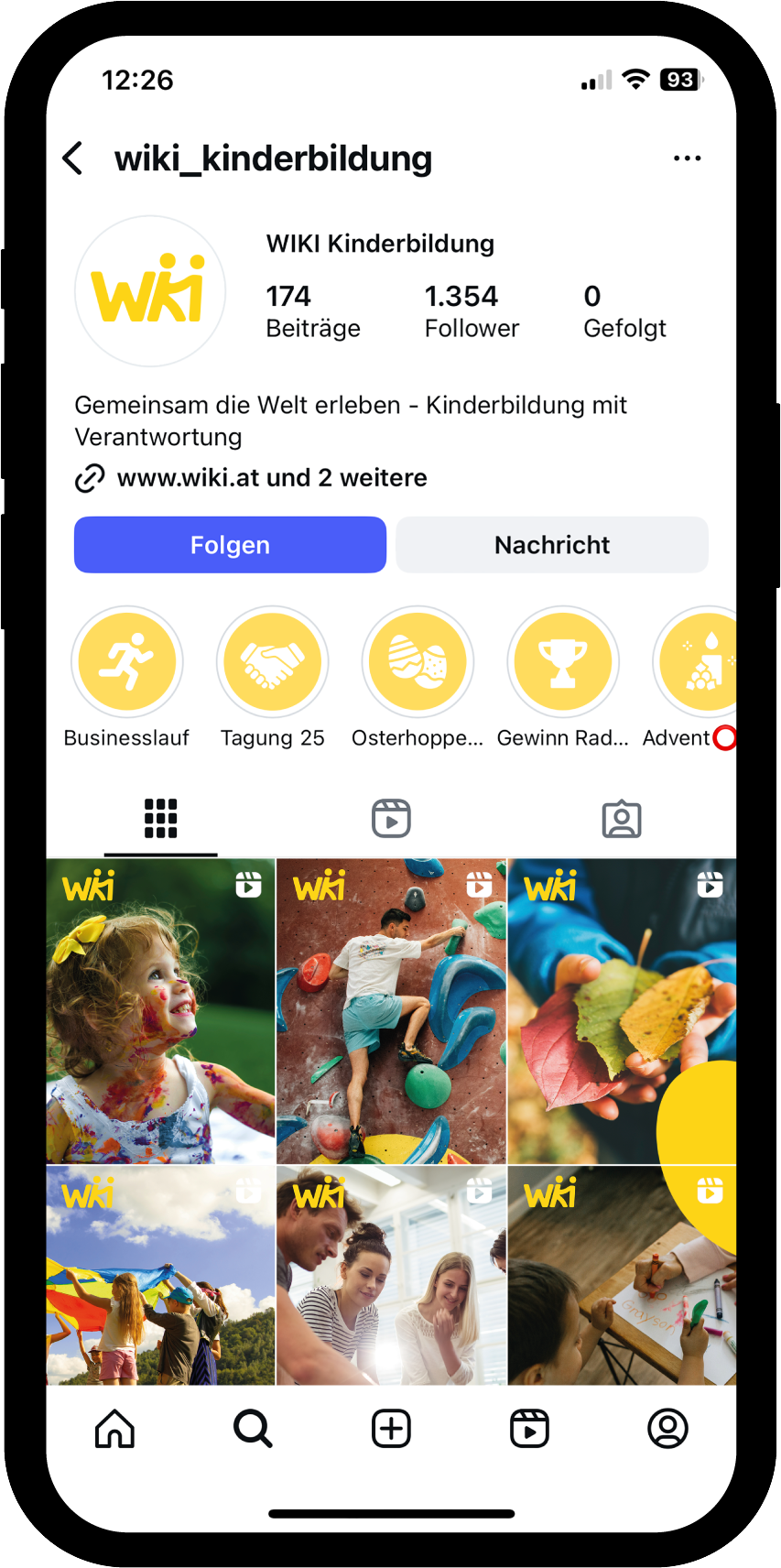Switch to the Reels tab of the profile
Screen dimensions: 781x1568
(391, 819)
